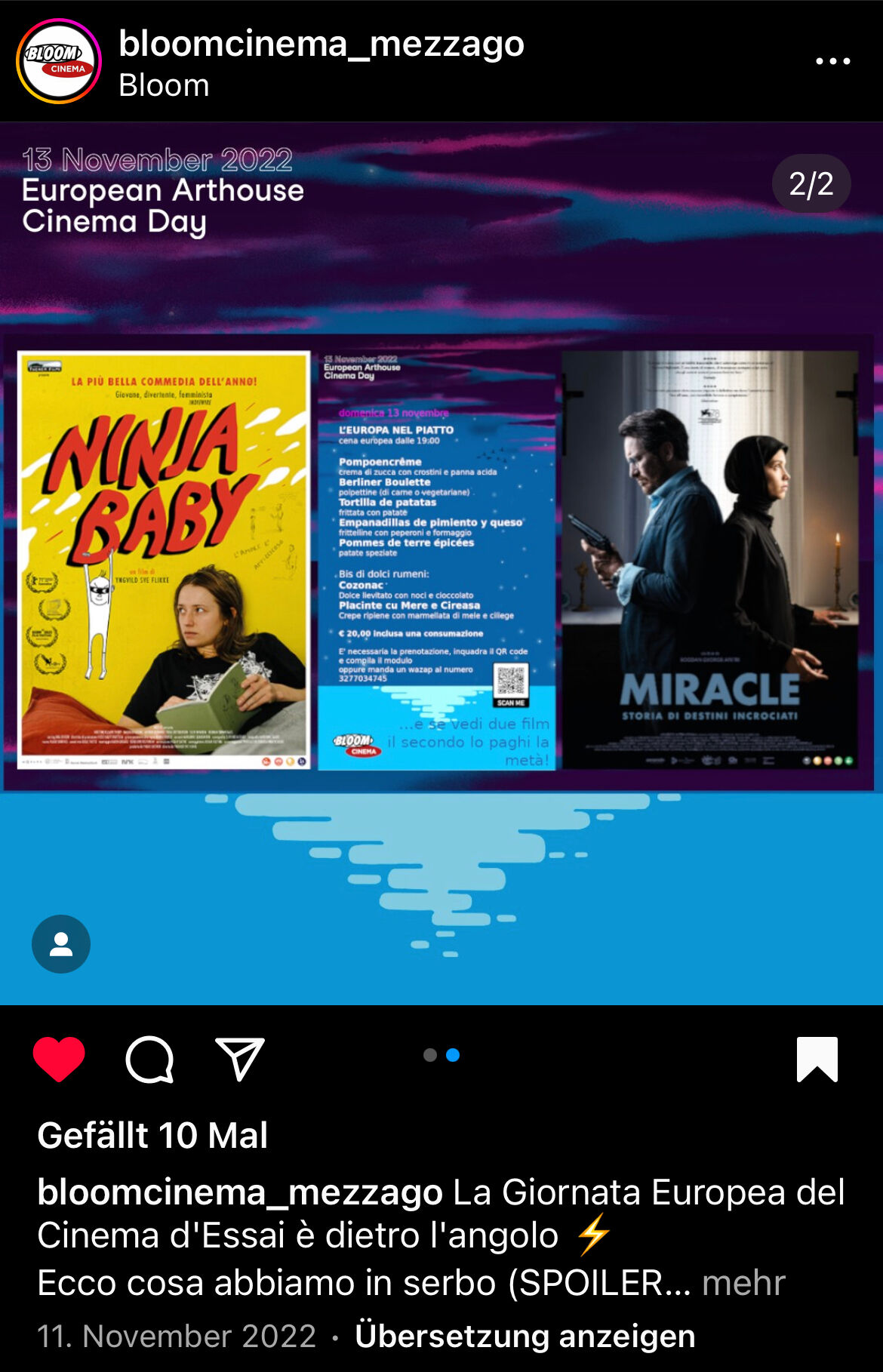View who liked via Gefällt 10 Mal
This screenshot has height=1372, width=883.
pos(153,1135)
